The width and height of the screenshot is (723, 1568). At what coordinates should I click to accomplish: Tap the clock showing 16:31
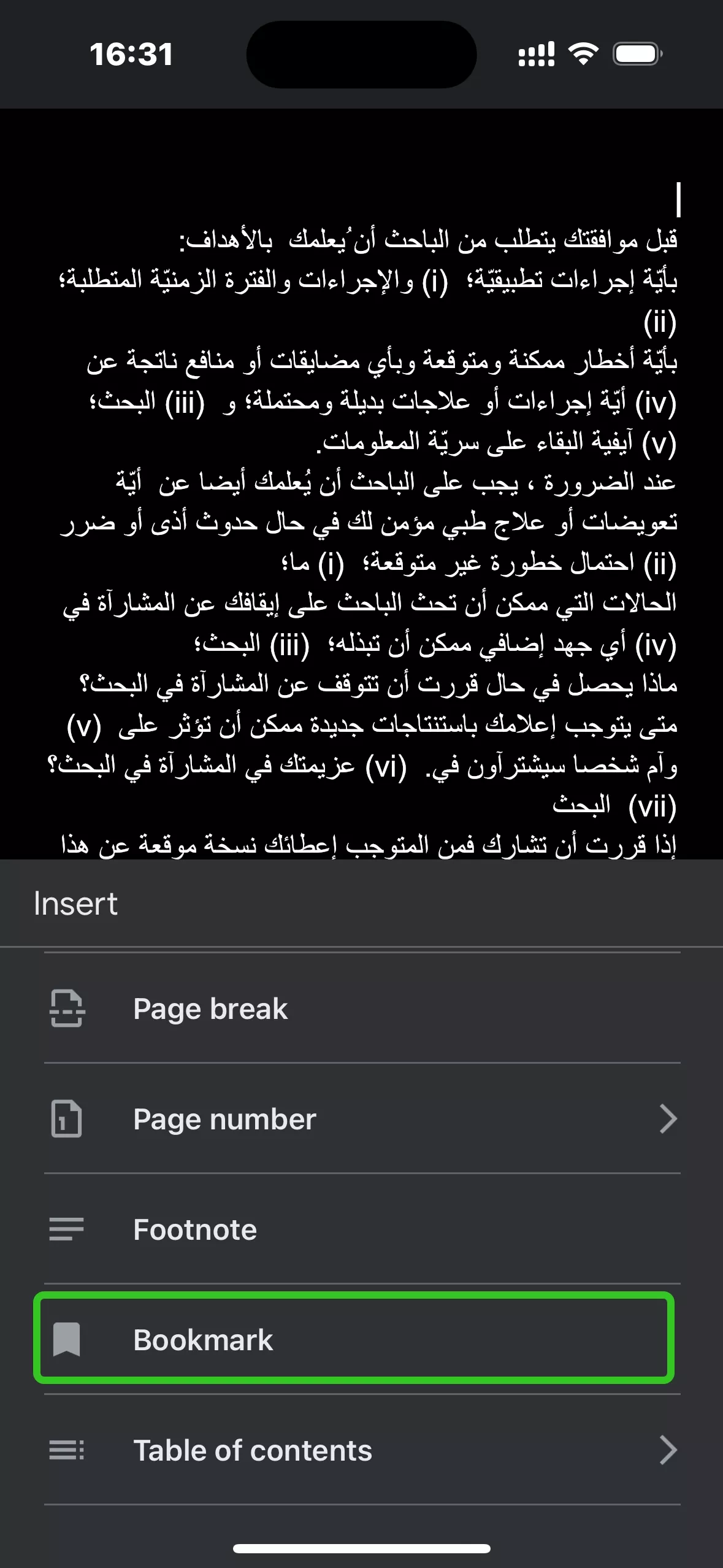[131, 55]
